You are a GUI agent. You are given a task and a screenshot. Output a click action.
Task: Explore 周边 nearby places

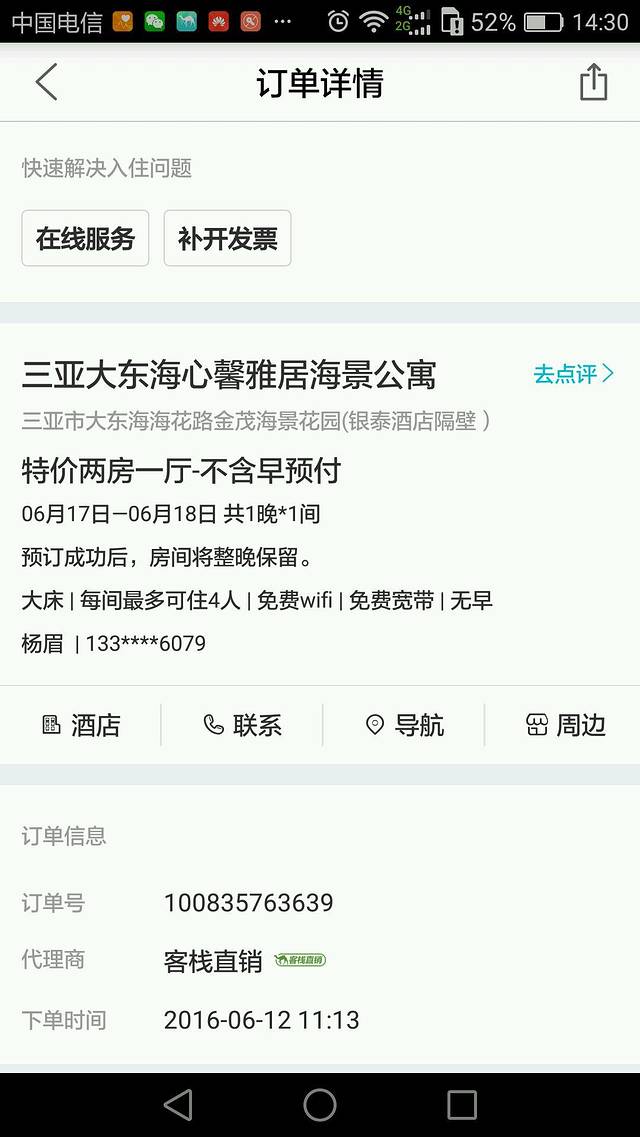pyautogui.click(x=566, y=725)
